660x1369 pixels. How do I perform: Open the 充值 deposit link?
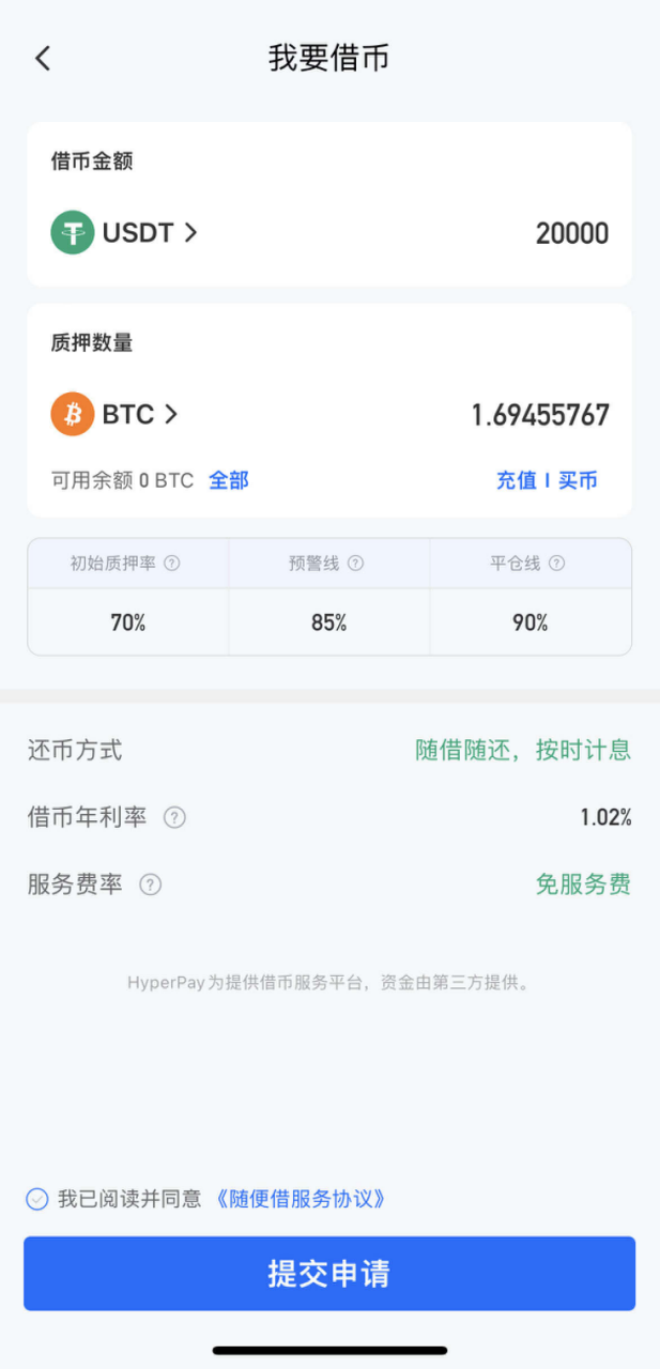tap(516, 481)
